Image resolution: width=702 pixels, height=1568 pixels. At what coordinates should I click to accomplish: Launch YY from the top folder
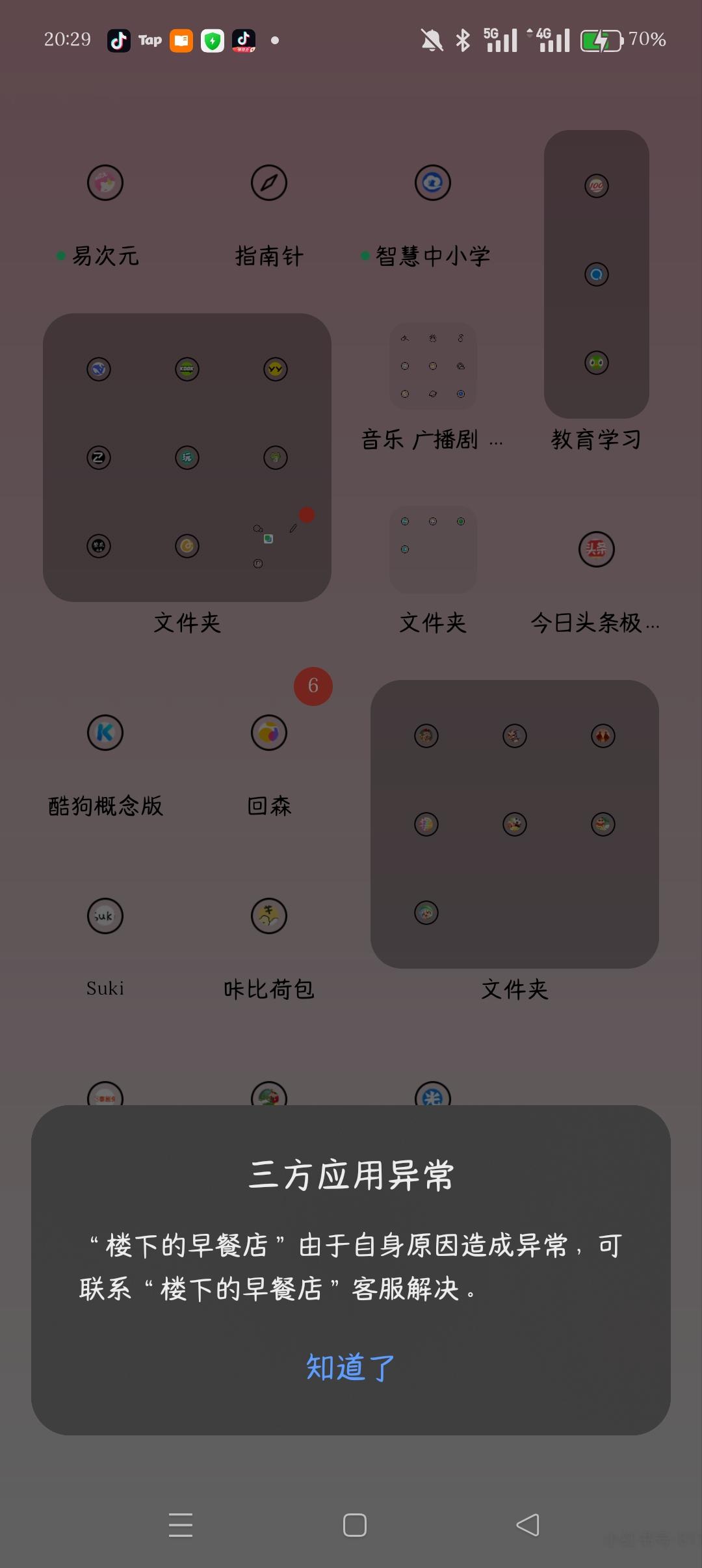point(274,369)
